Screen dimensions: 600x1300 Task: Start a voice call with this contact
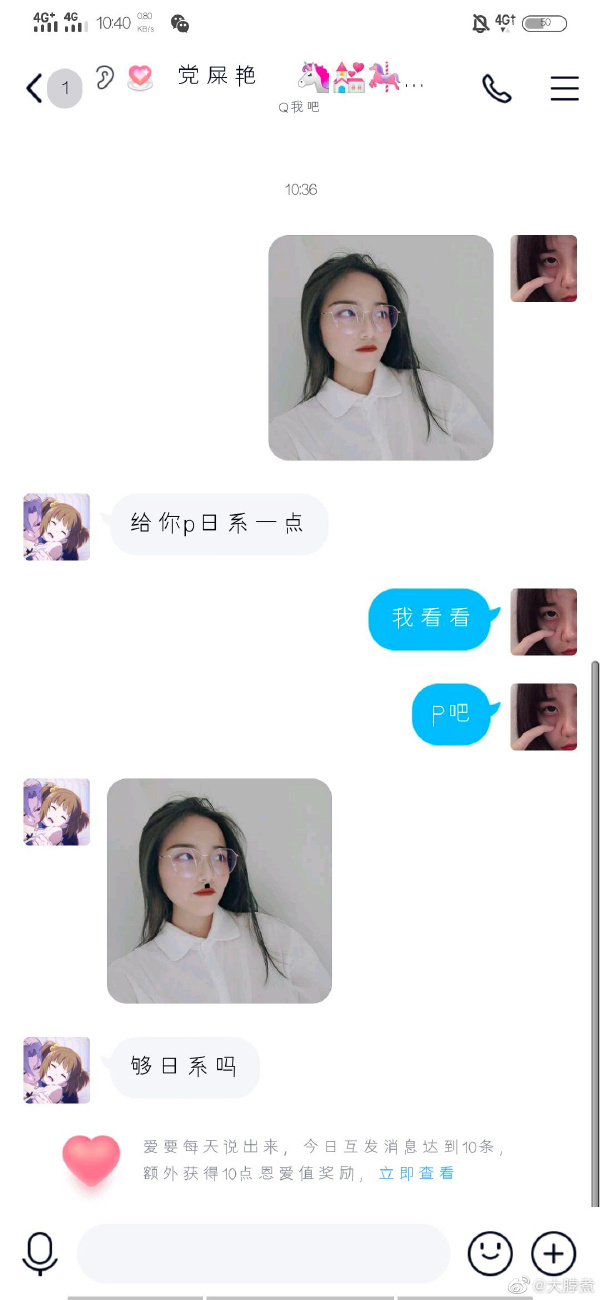click(496, 88)
